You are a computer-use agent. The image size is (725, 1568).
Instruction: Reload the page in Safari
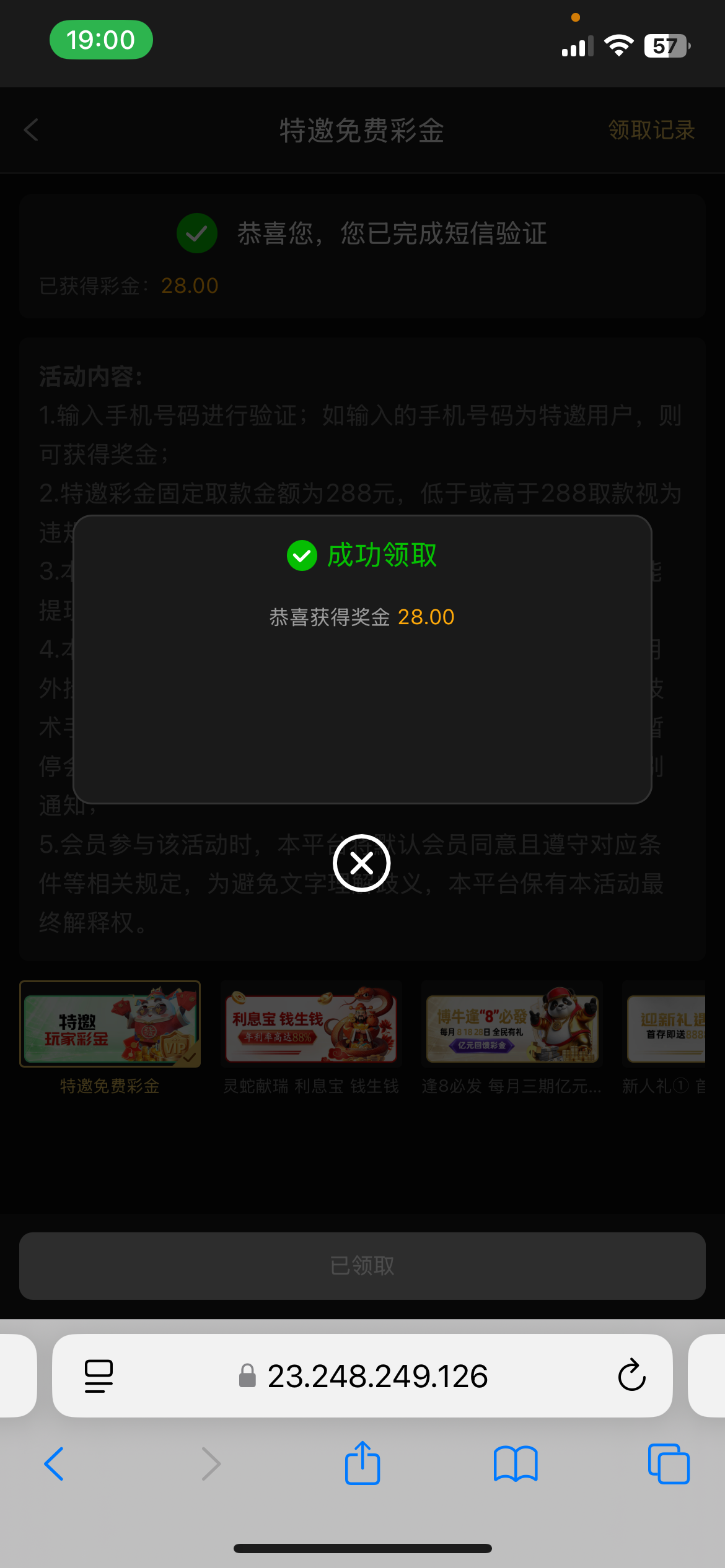[x=631, y=1375]
